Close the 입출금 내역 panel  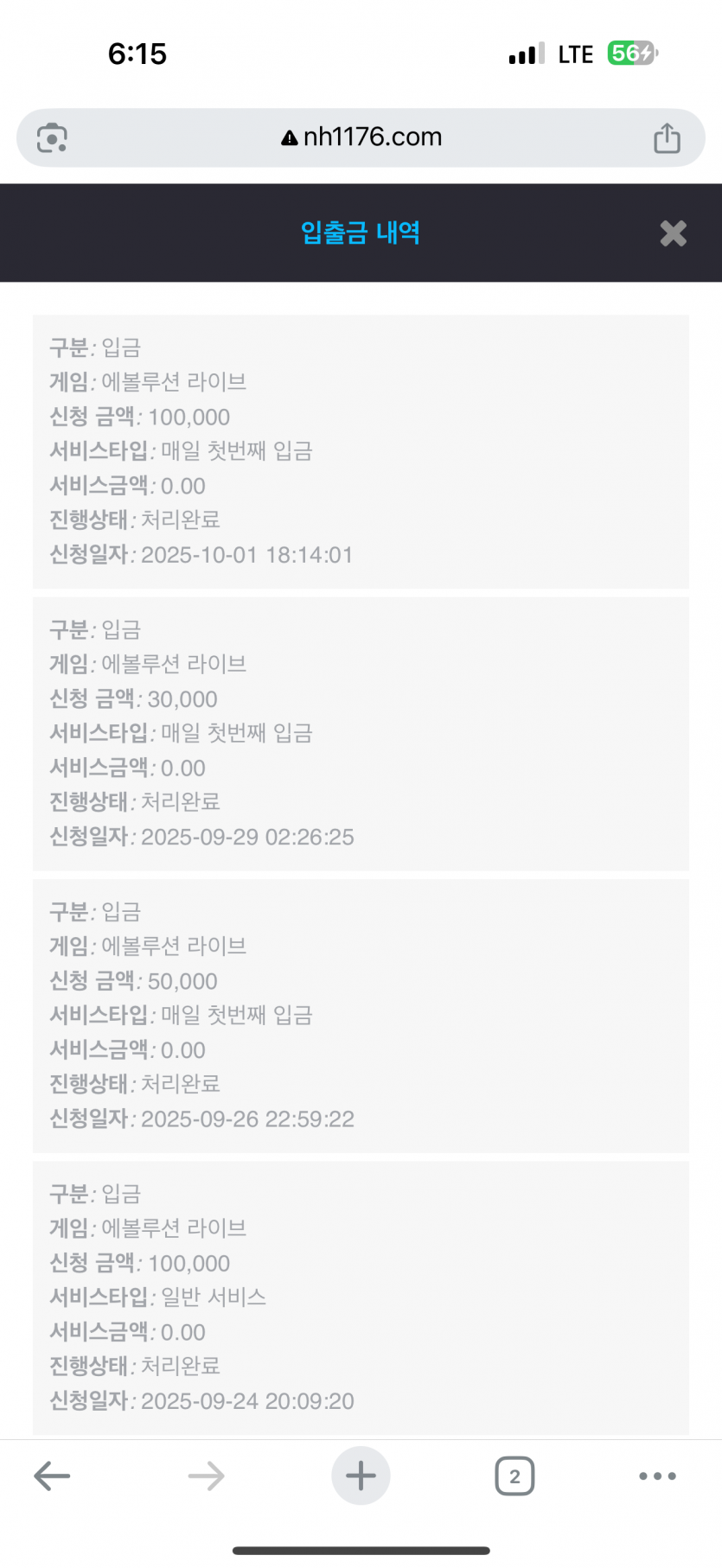[673, 233]
